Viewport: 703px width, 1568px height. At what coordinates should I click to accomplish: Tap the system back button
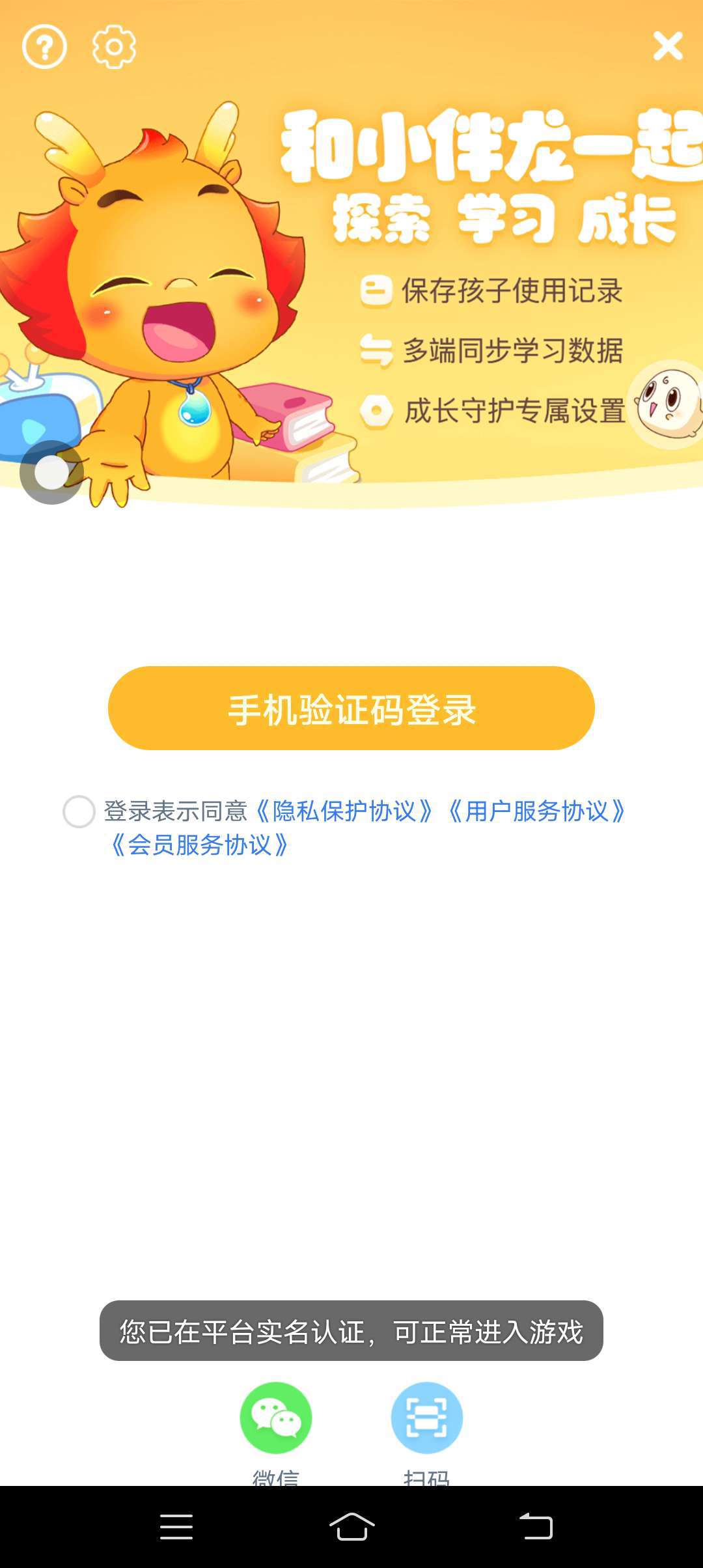pos(536,1526)
